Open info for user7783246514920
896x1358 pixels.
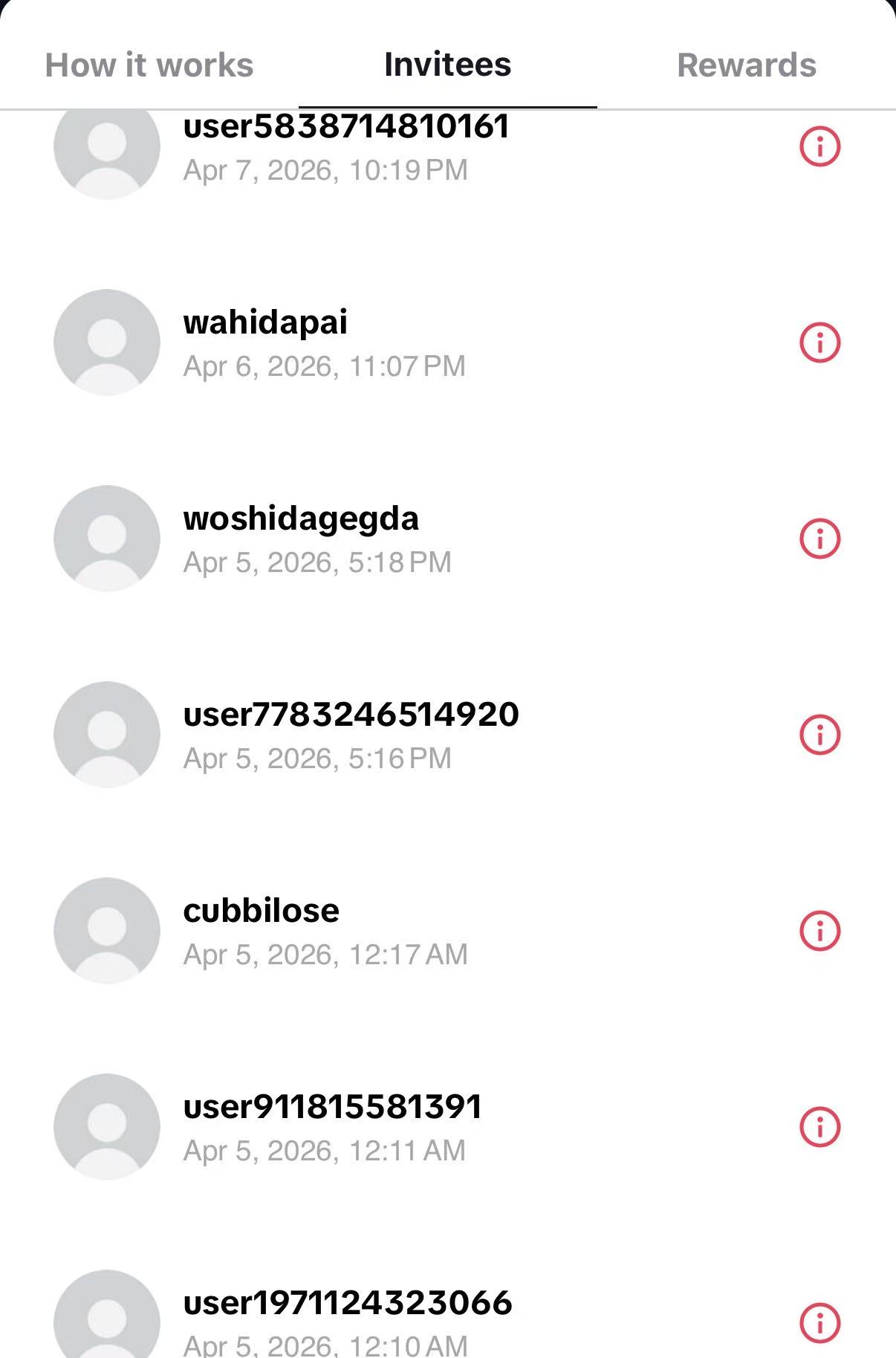pos(819,735)
